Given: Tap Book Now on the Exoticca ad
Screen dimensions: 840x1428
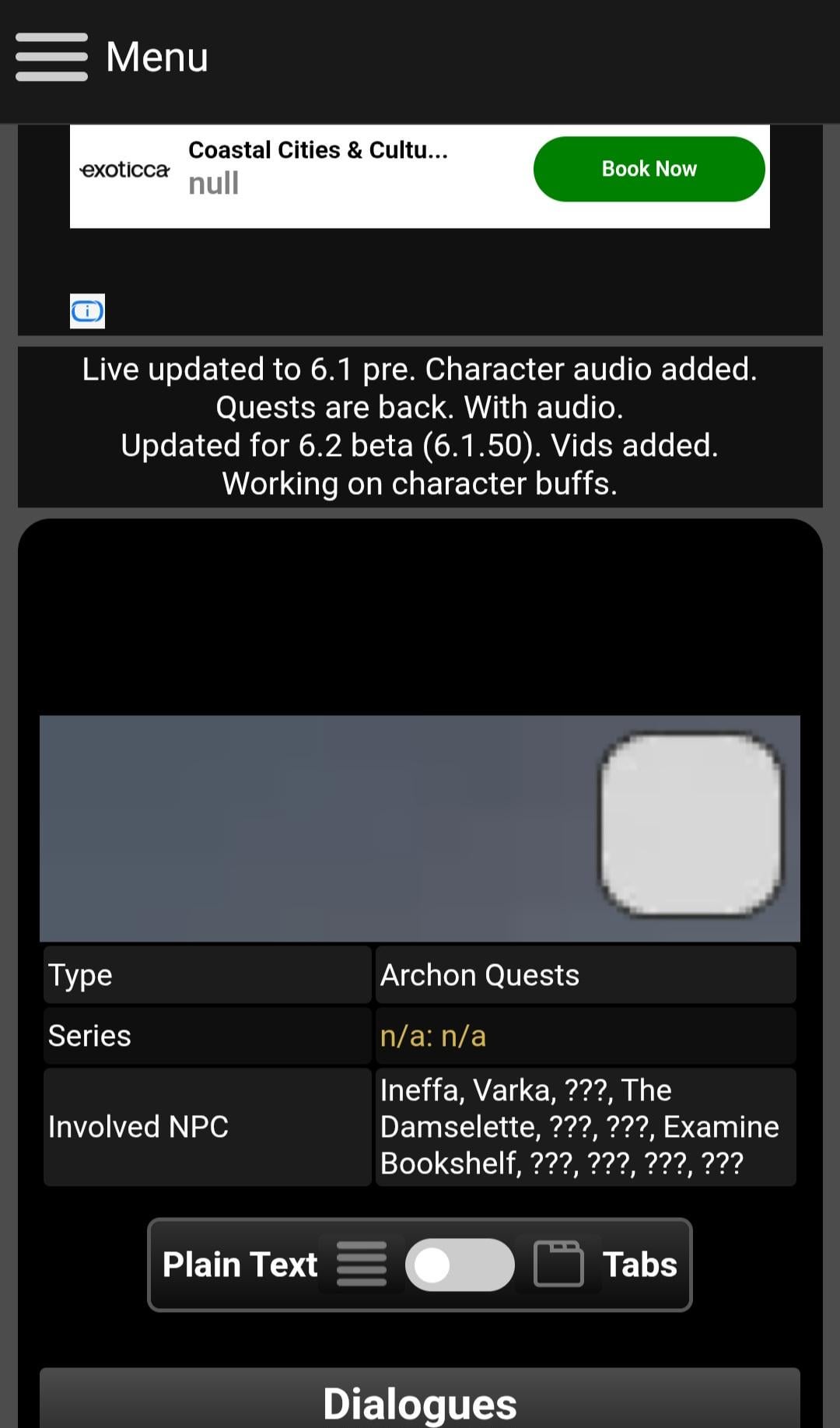Looking at the screenshot, I should [x=649, y=169].
